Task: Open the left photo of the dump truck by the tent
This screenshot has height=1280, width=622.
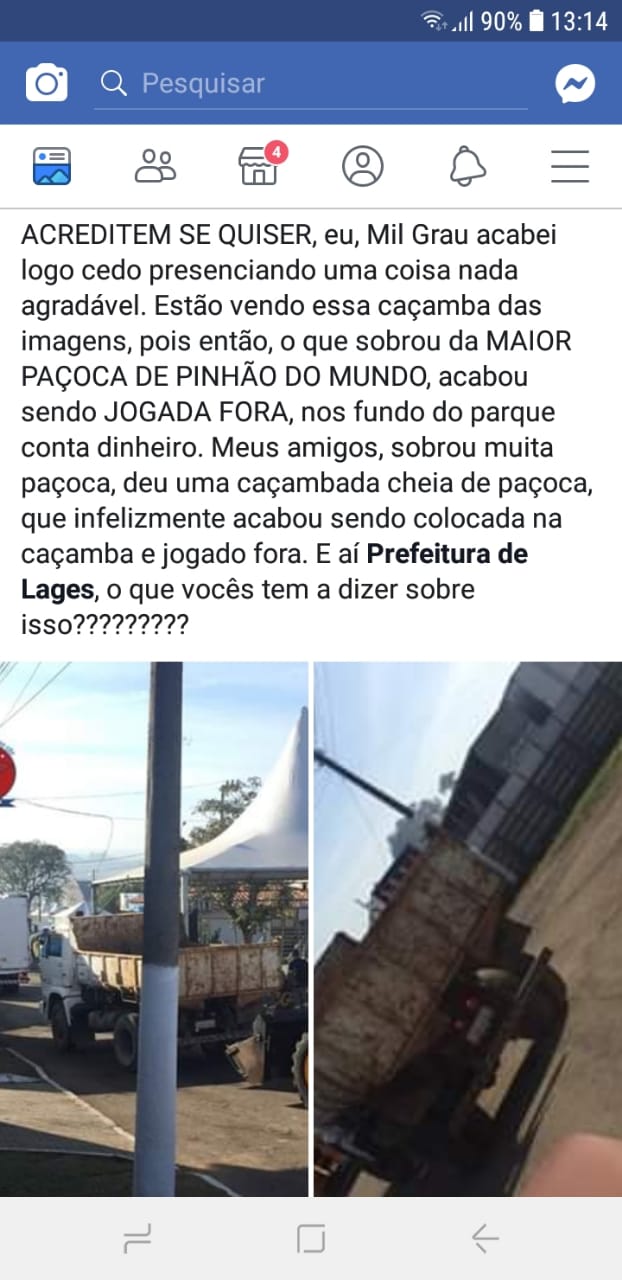Action: (x=153, y=928)
